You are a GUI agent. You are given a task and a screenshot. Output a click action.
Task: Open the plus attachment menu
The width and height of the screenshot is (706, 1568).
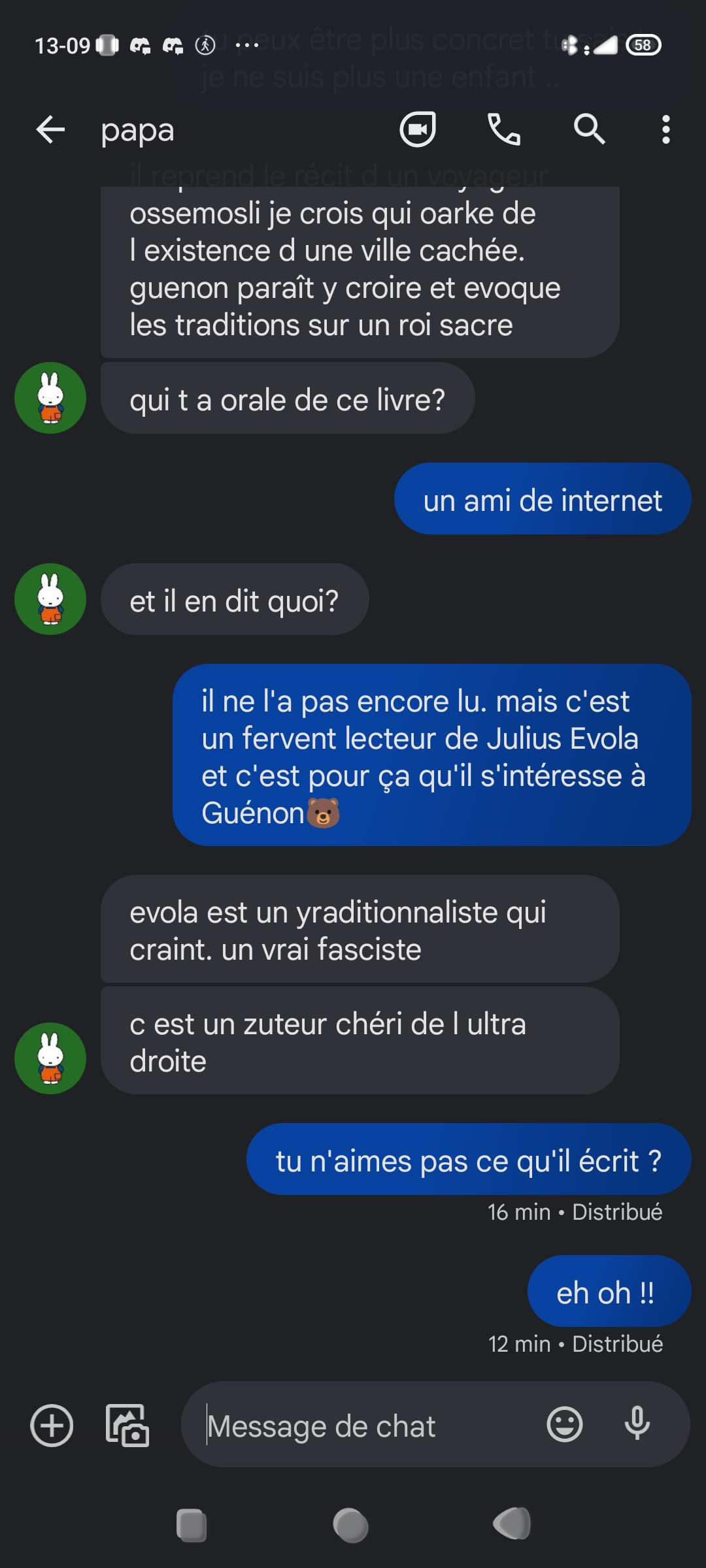(52, 1425)
